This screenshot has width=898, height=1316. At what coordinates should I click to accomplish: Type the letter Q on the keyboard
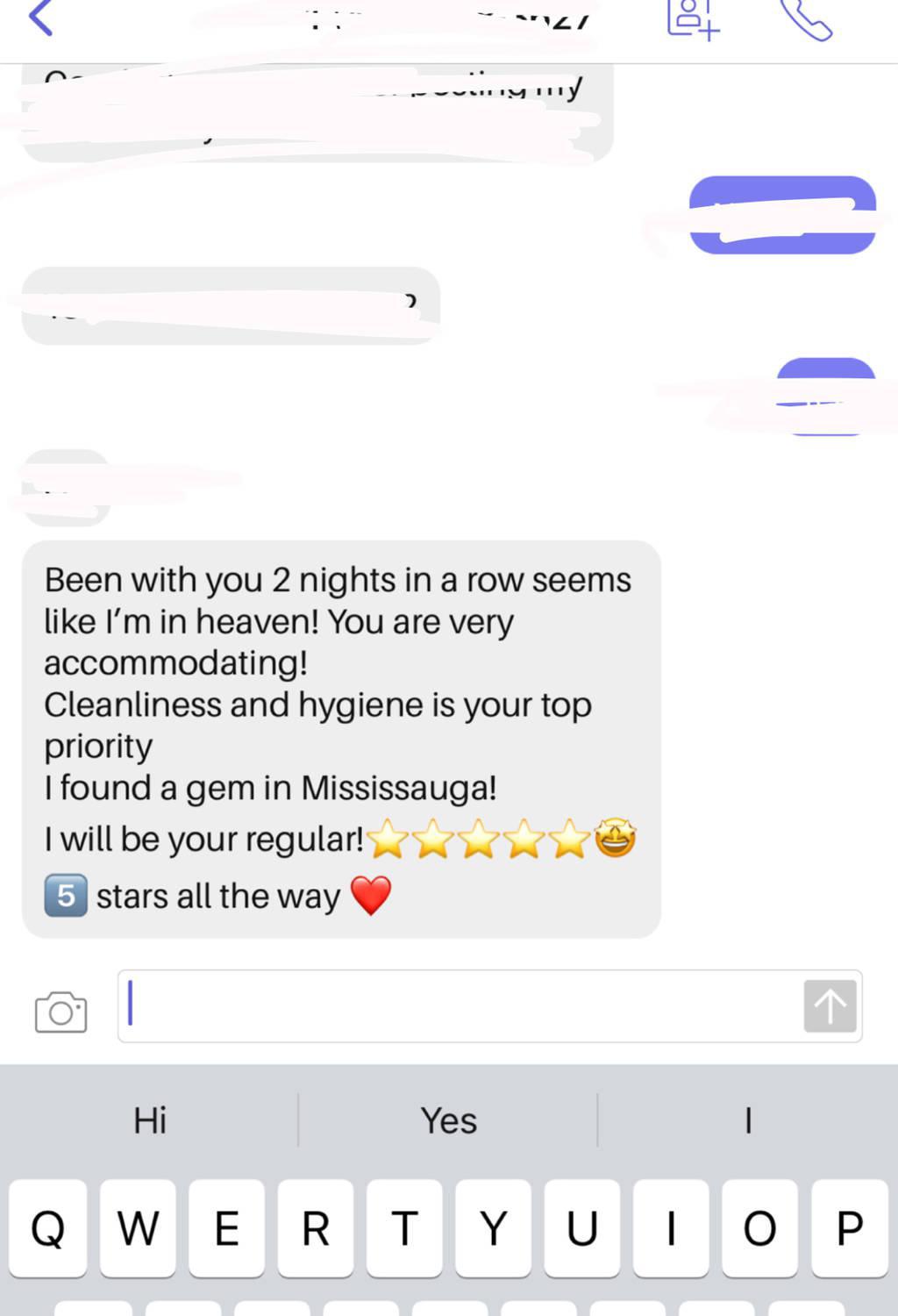click(x=48, y=1227)
